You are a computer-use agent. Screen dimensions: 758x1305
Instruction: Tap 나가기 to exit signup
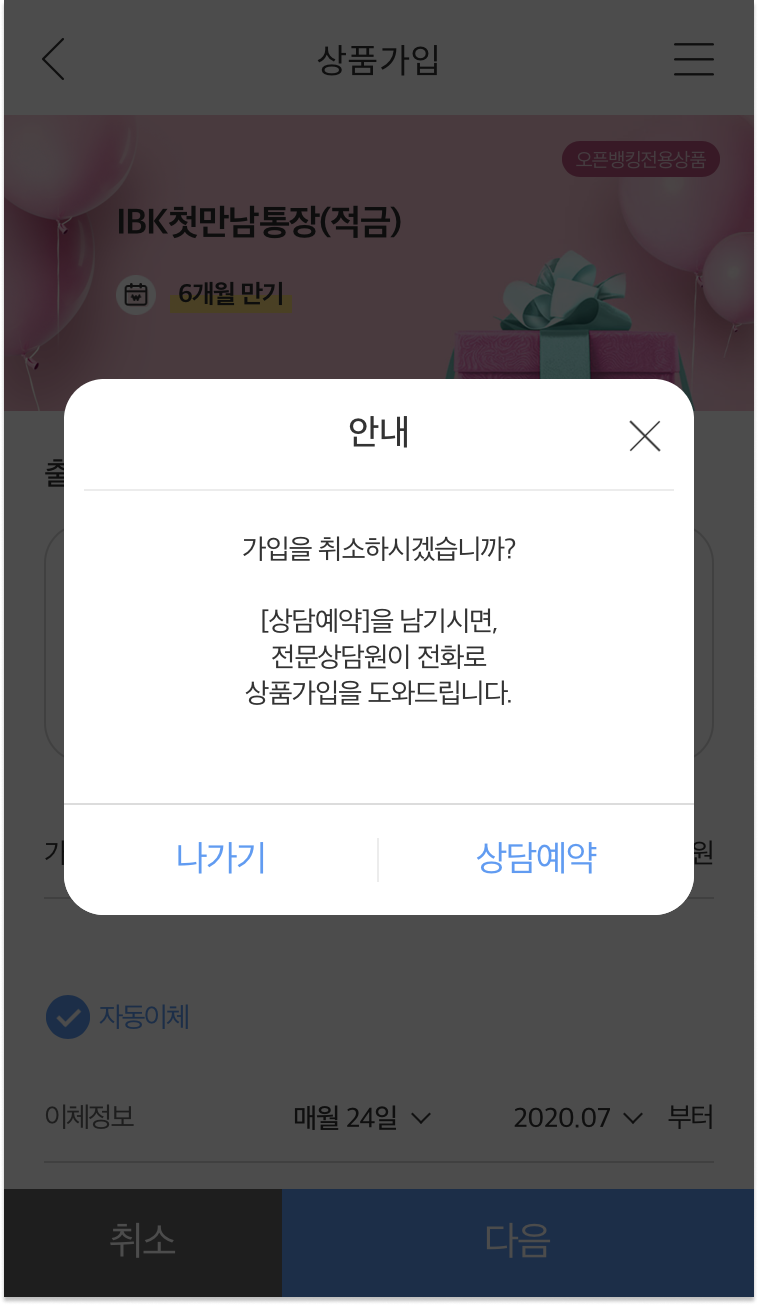[220, 858]
